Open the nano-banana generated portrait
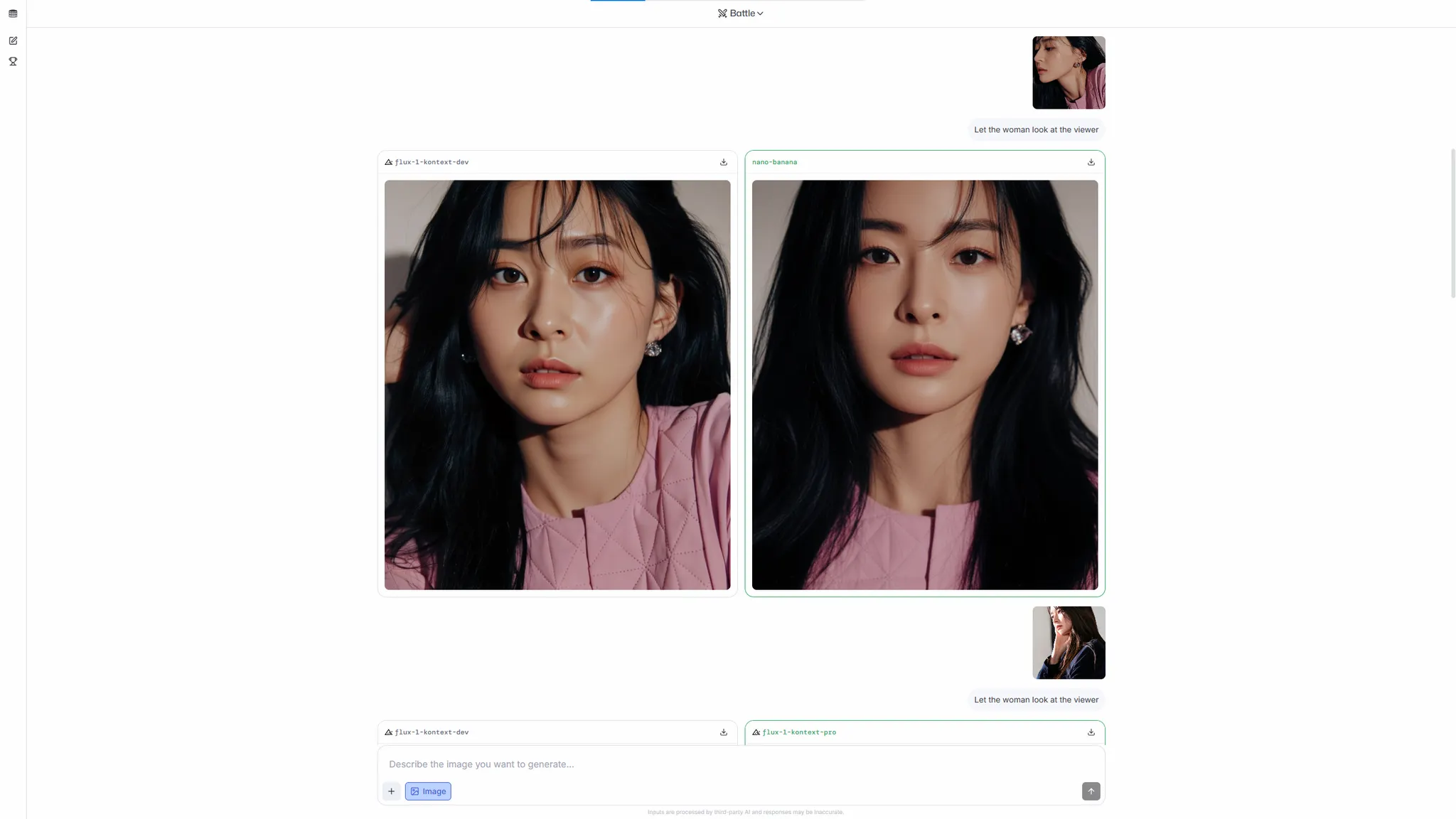This screenshot has height=819, width=1456. 924,385
